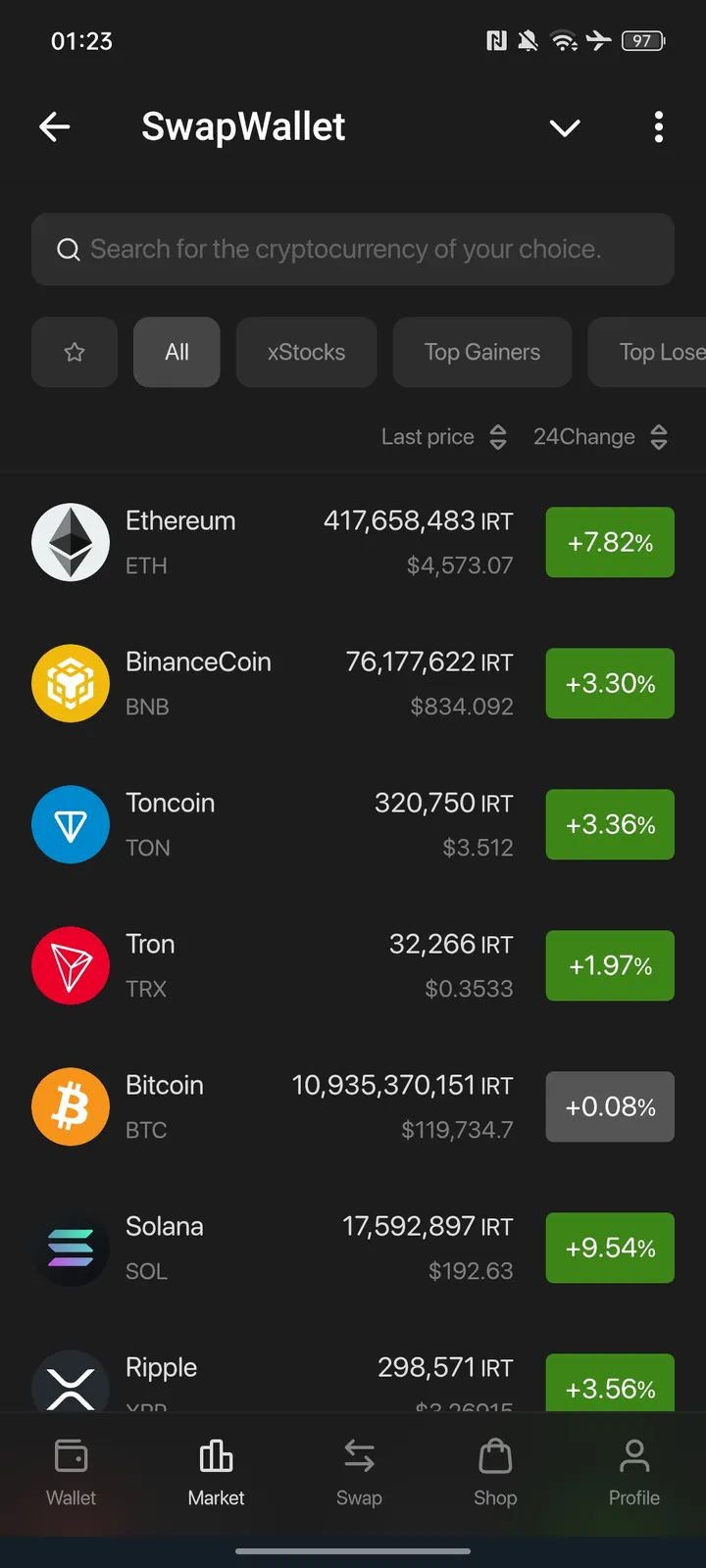Switch to the xStocks filter tab

coord(306,352)
